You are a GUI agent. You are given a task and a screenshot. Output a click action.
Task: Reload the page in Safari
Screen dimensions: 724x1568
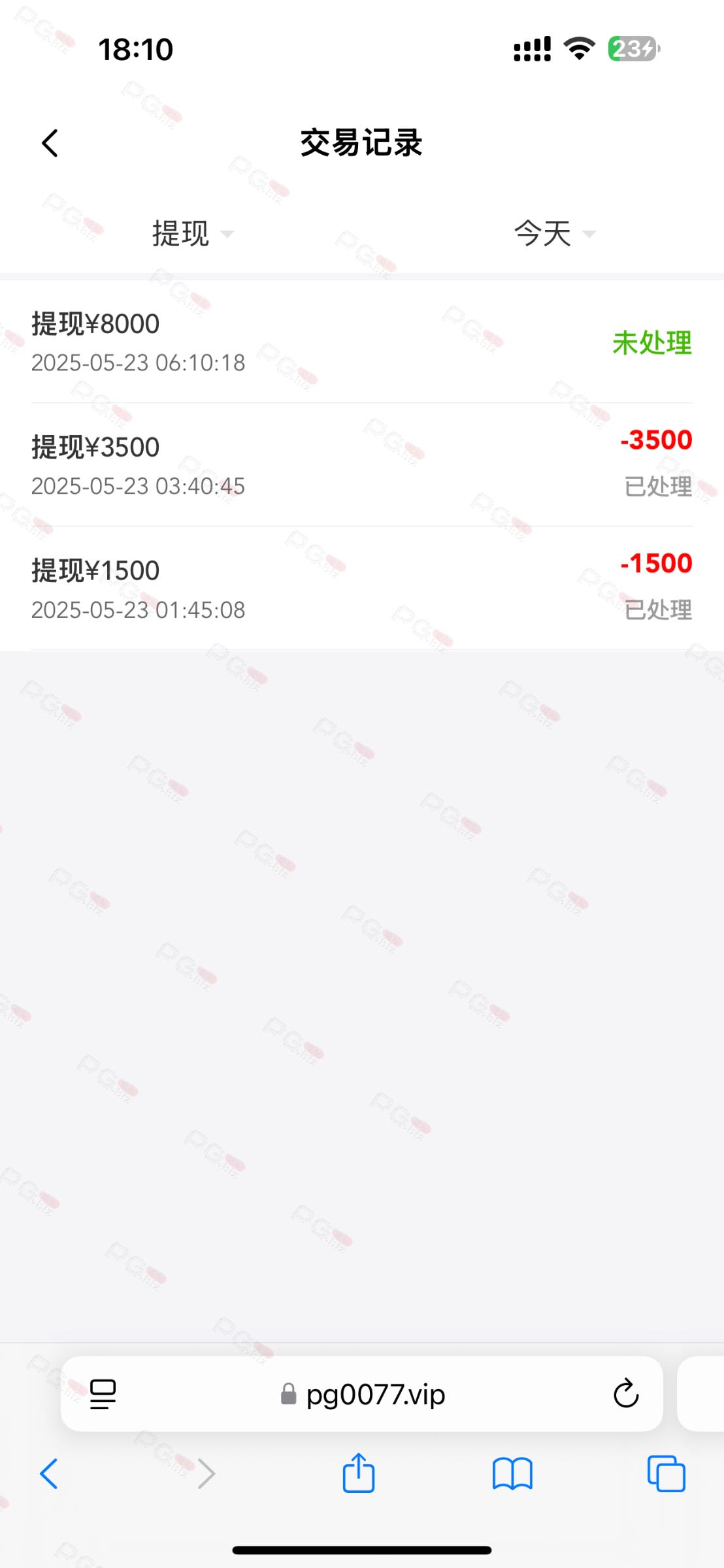[x=625, y=1394]
